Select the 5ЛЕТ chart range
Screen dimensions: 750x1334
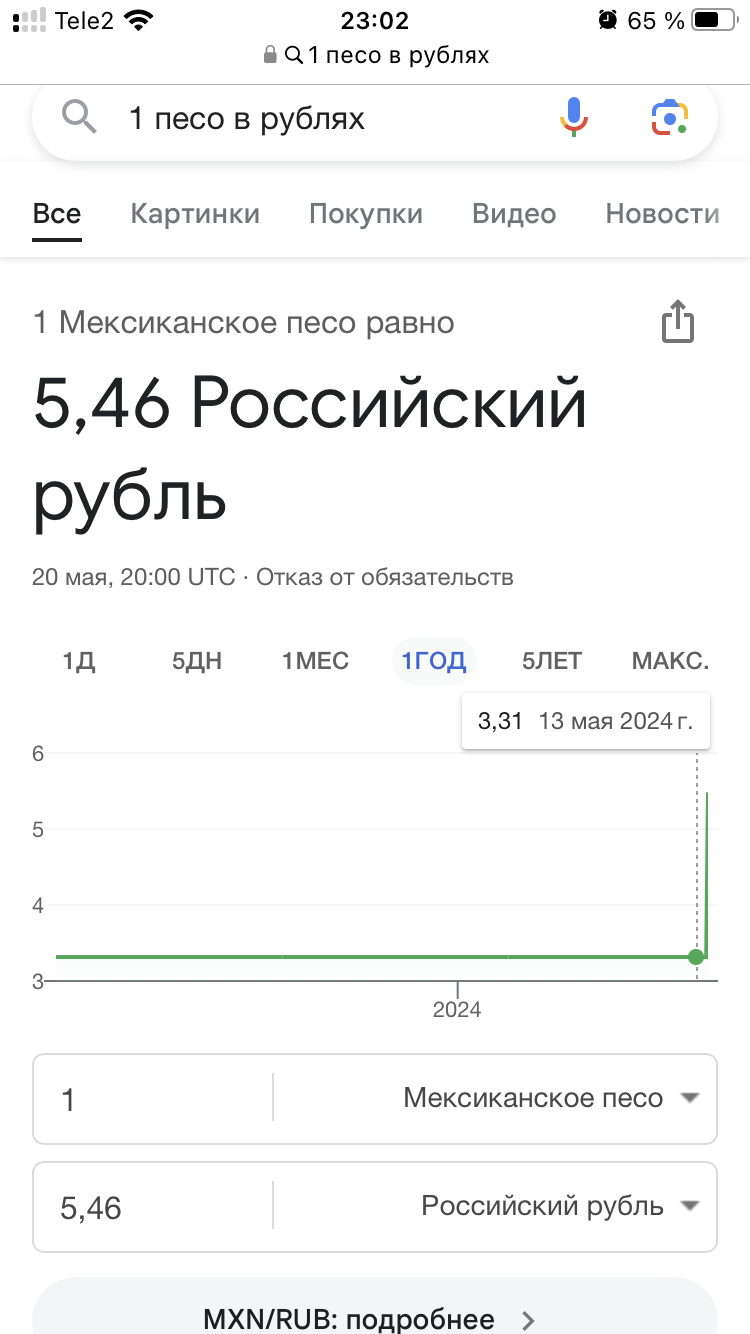pos(552,661)
